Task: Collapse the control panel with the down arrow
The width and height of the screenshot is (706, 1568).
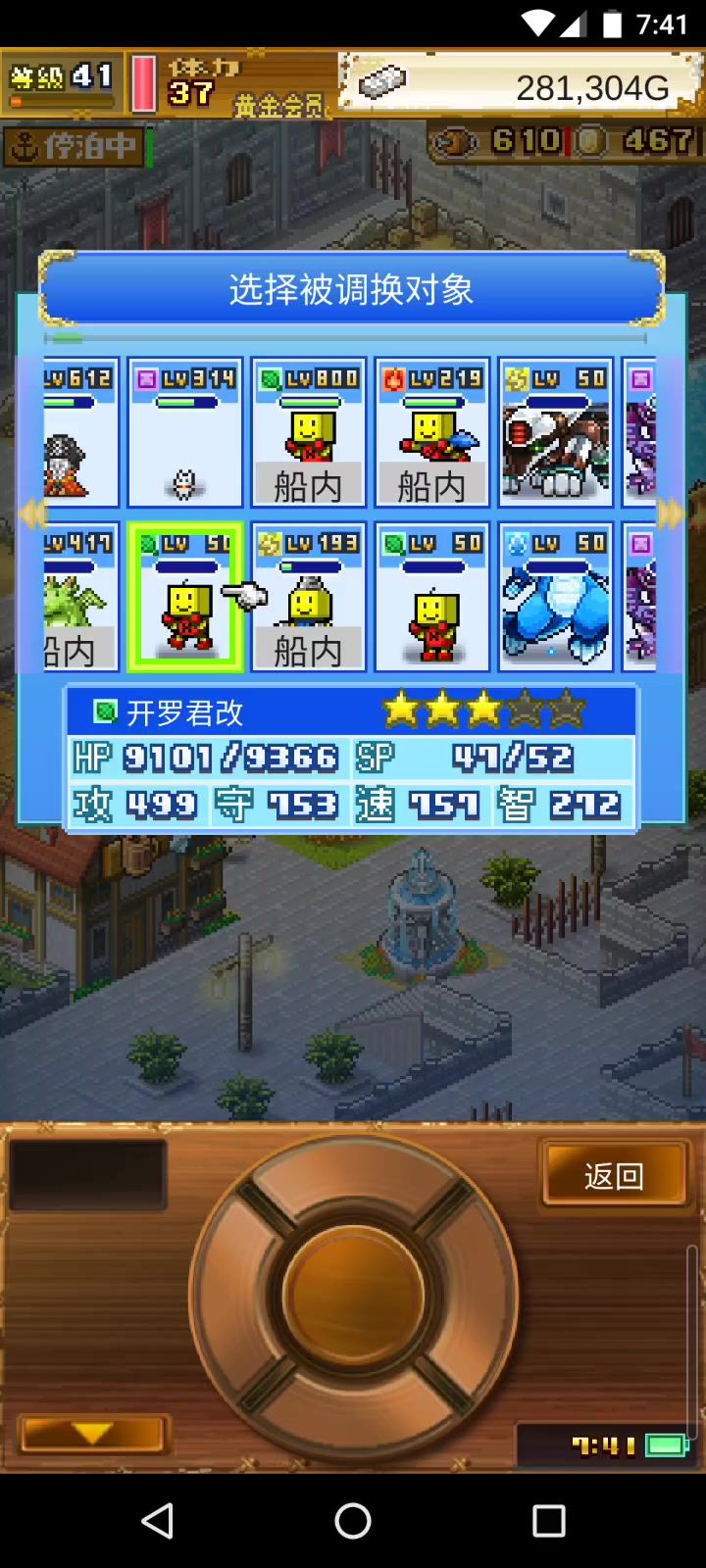Action: point(92,1434)
